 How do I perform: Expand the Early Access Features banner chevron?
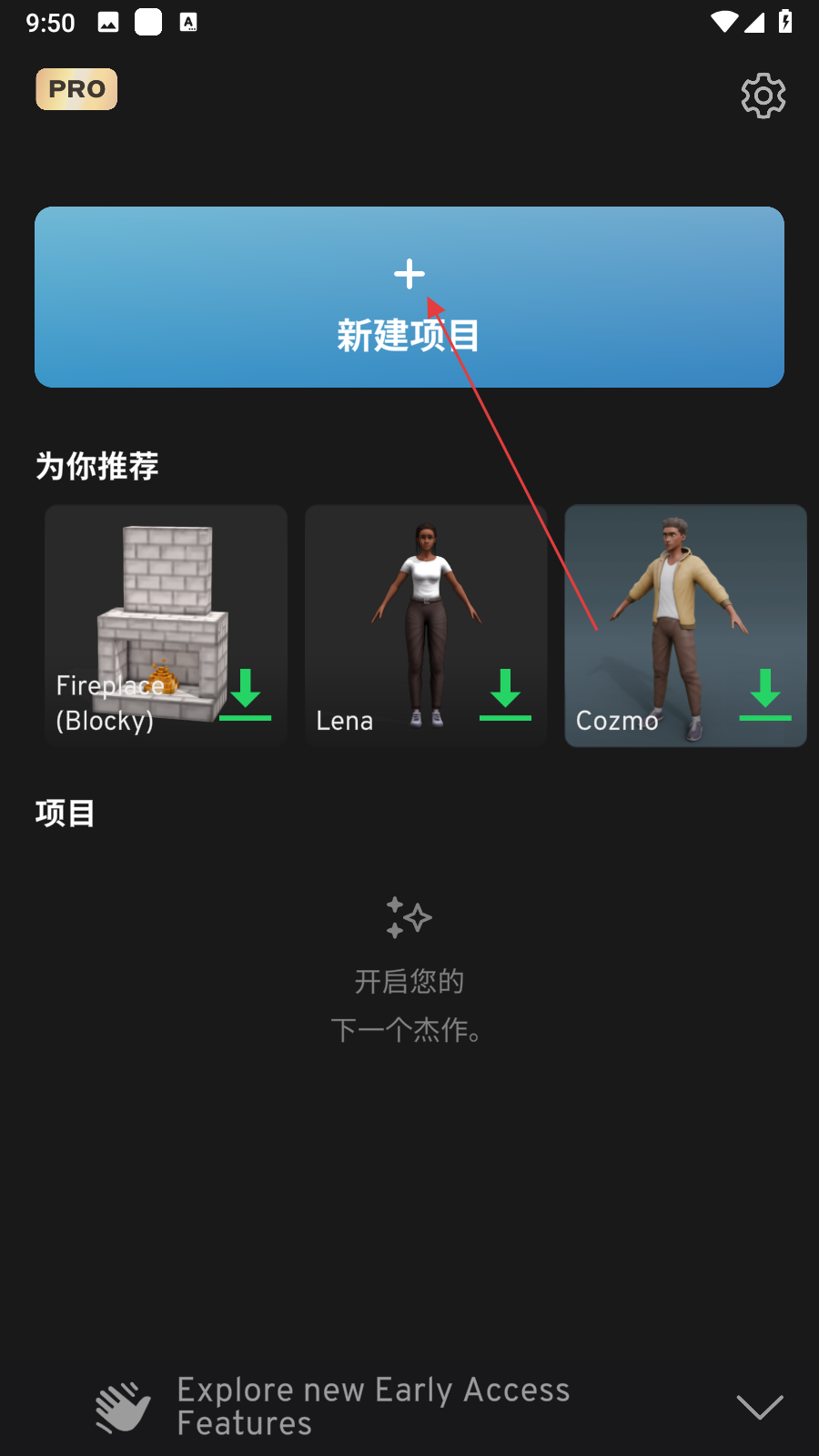click(759, 1407)
